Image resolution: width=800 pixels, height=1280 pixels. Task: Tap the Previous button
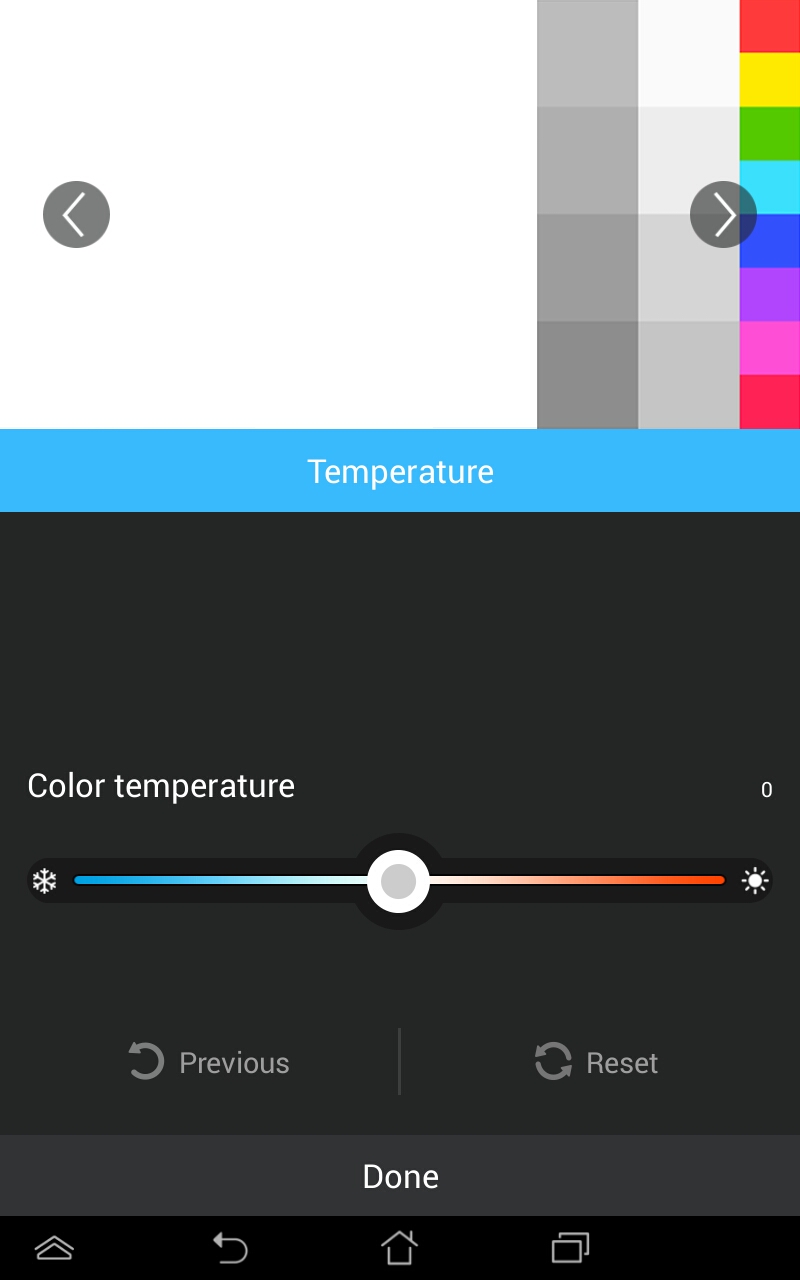209,1062
